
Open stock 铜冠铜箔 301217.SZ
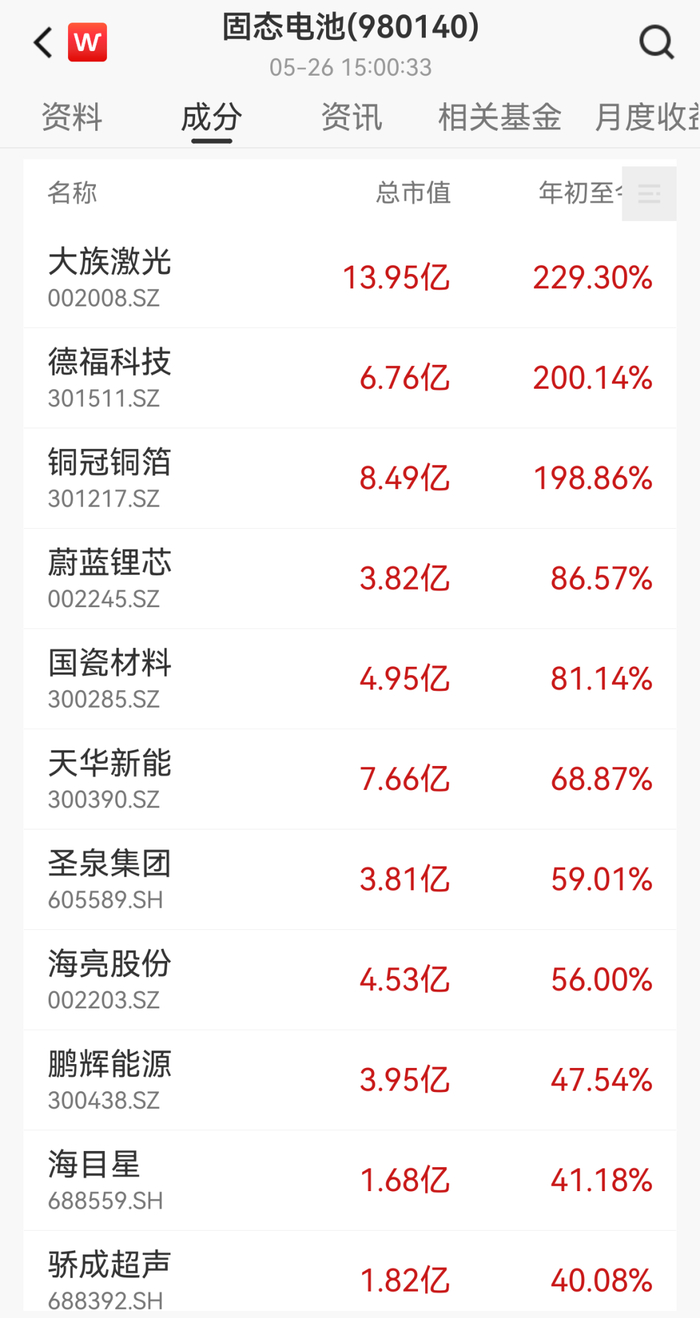coord(350,478)
